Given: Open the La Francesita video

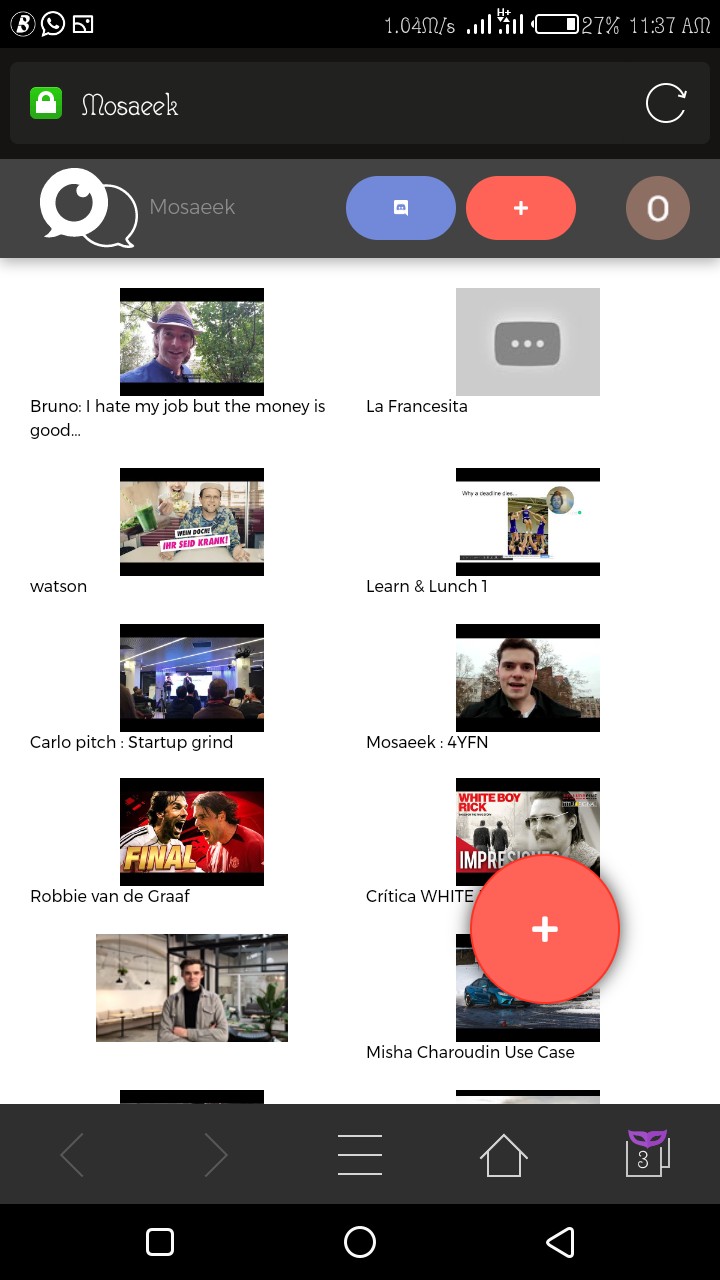Looking at the screenshot, I should (528, 342).
